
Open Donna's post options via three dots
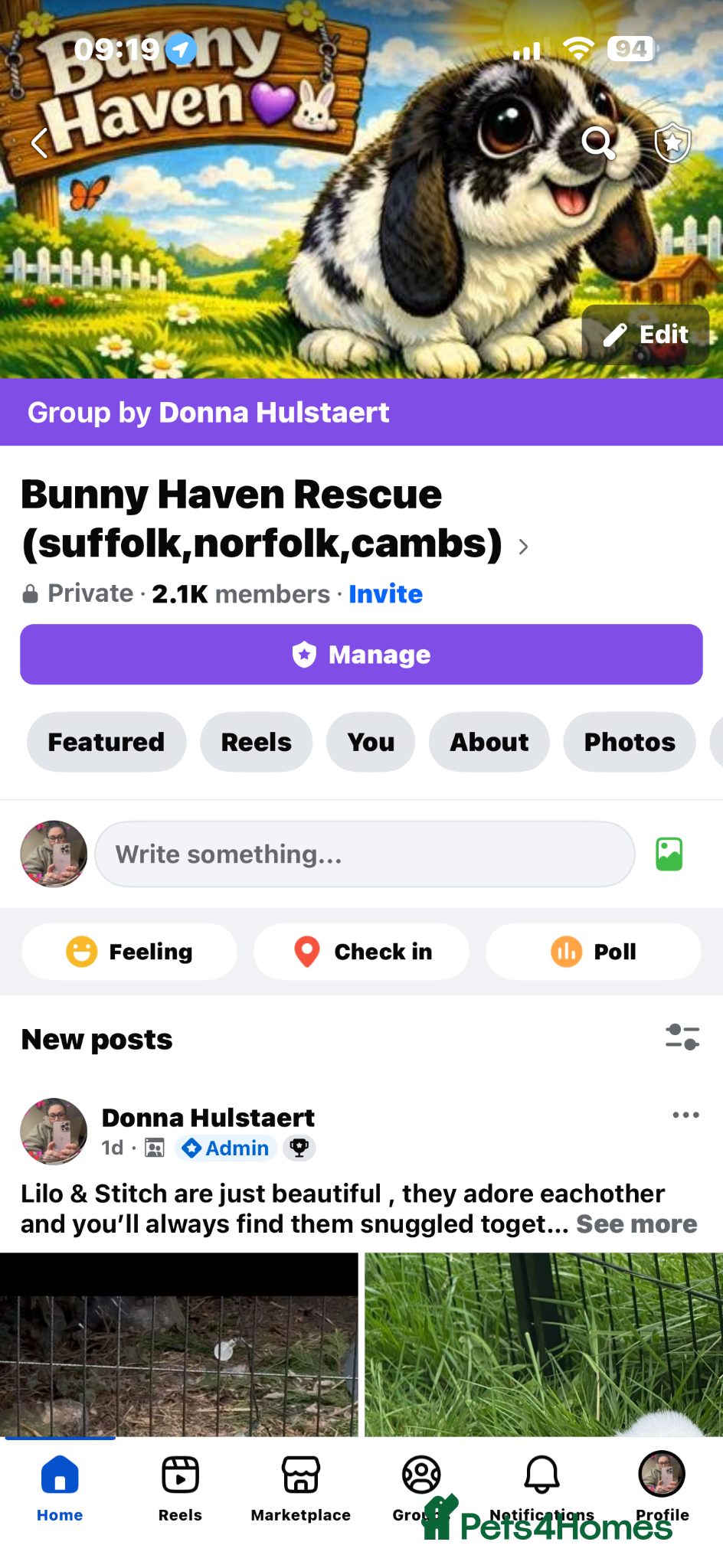(685, 1116)
